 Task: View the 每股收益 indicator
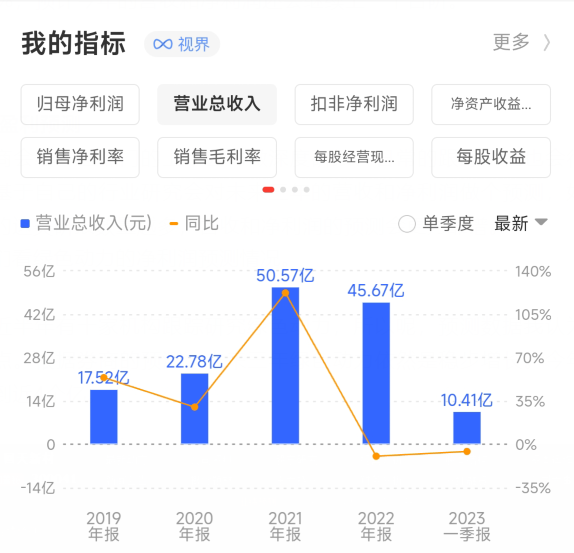(491, 157)
